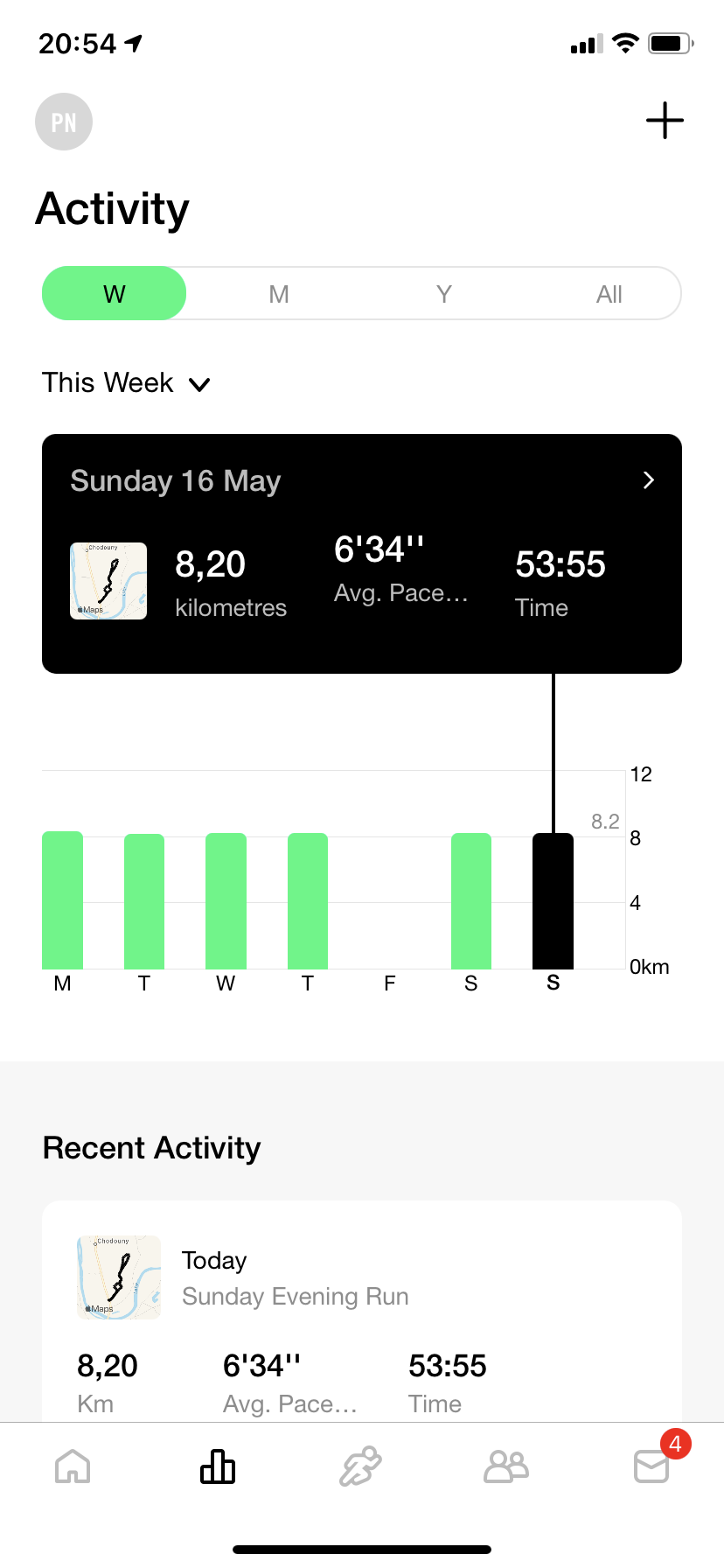
Task: Switch to the M monthly view
Action: pos(279,294)
